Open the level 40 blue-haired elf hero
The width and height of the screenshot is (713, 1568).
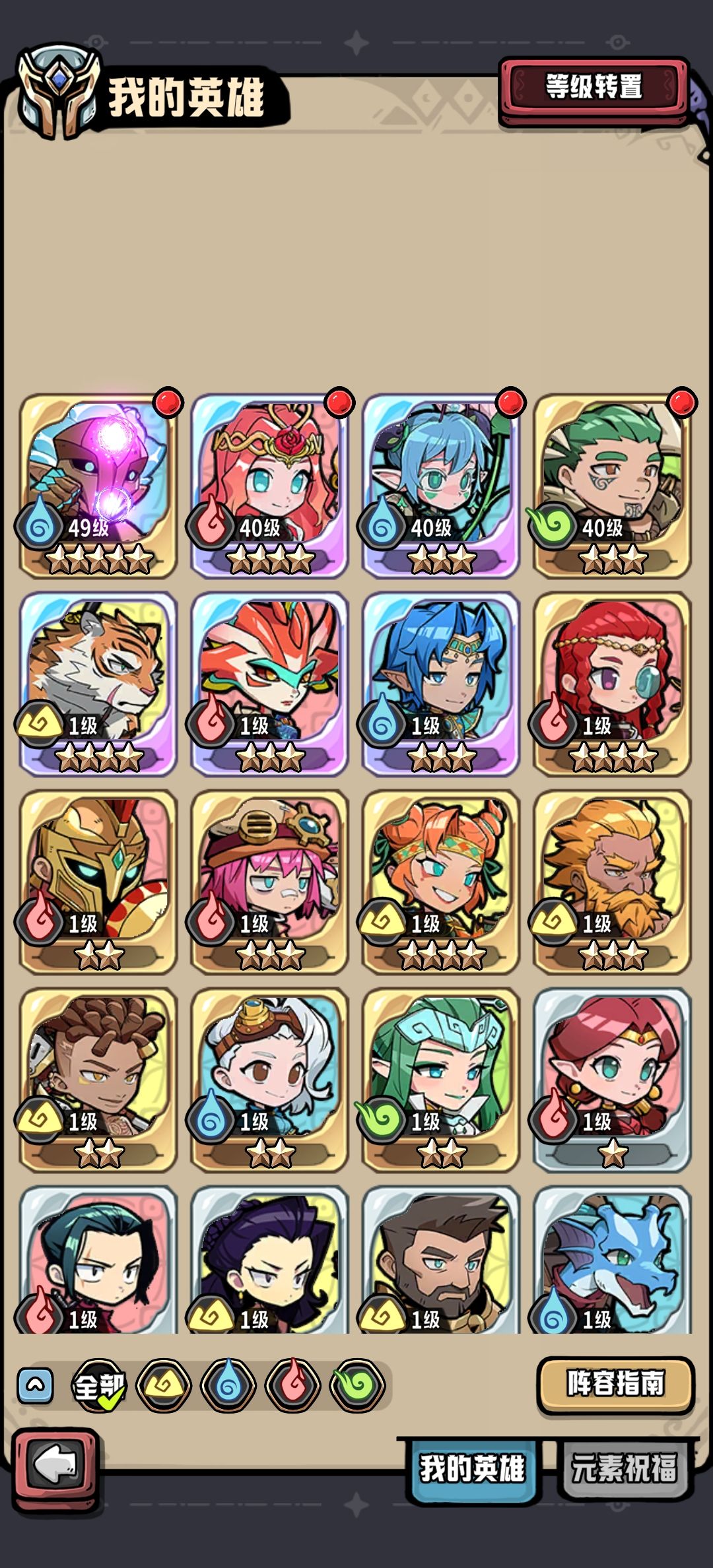tap(441, 486)
